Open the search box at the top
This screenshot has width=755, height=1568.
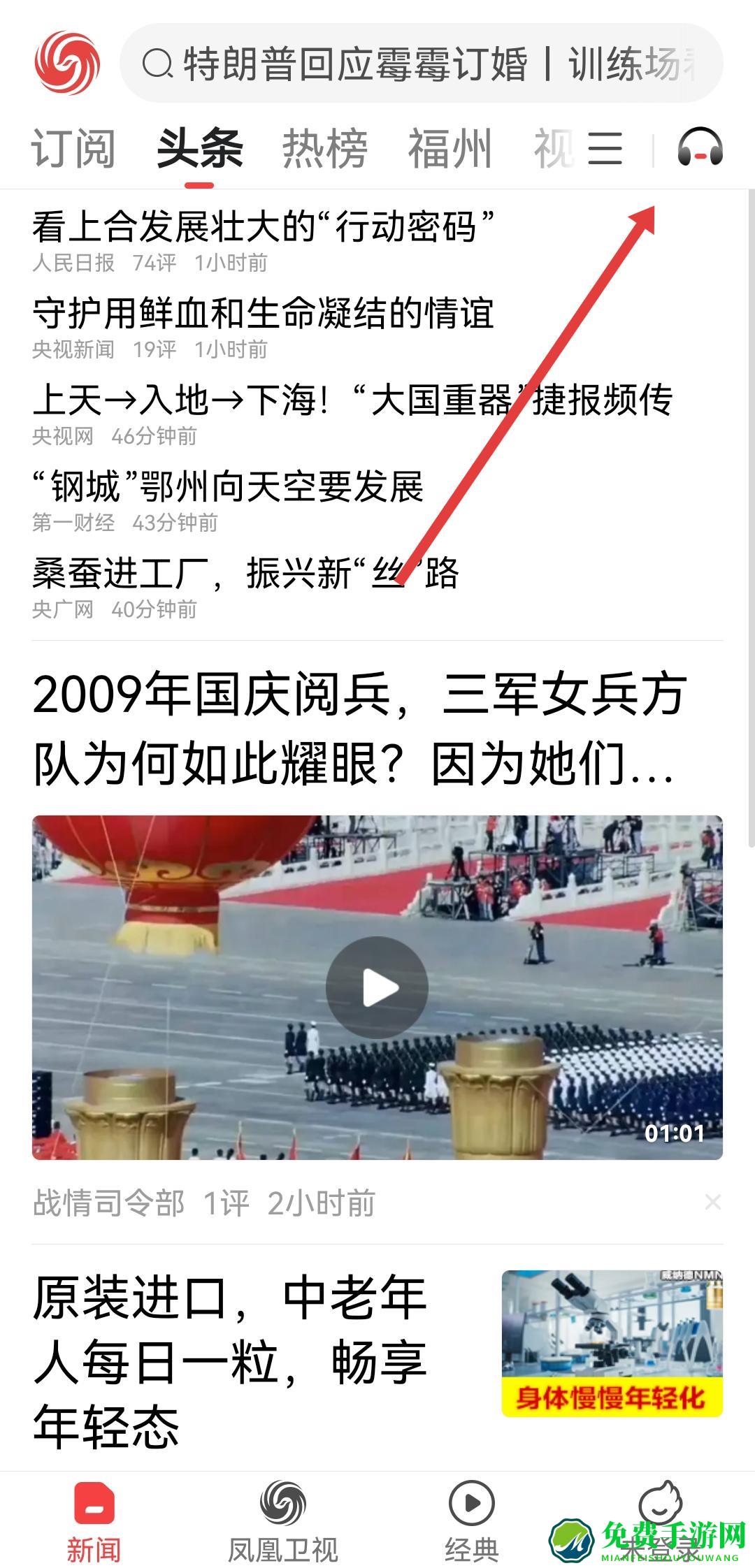pyautogui.click(x=419, y=64)
